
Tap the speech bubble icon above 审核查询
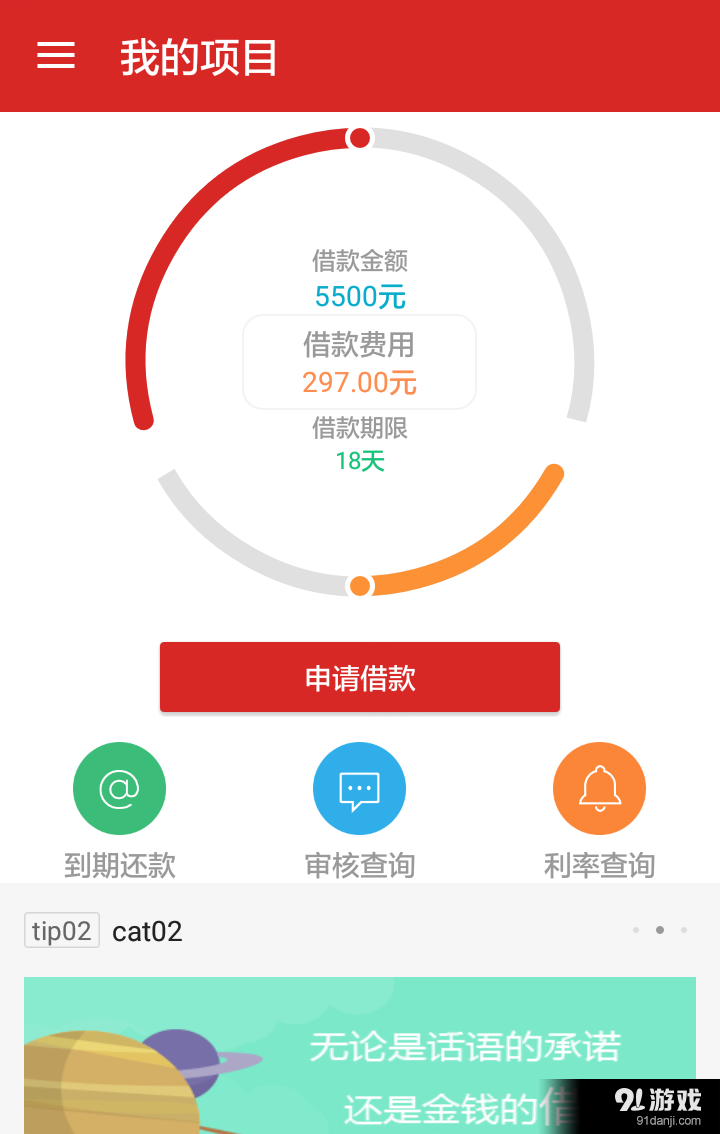359,788
